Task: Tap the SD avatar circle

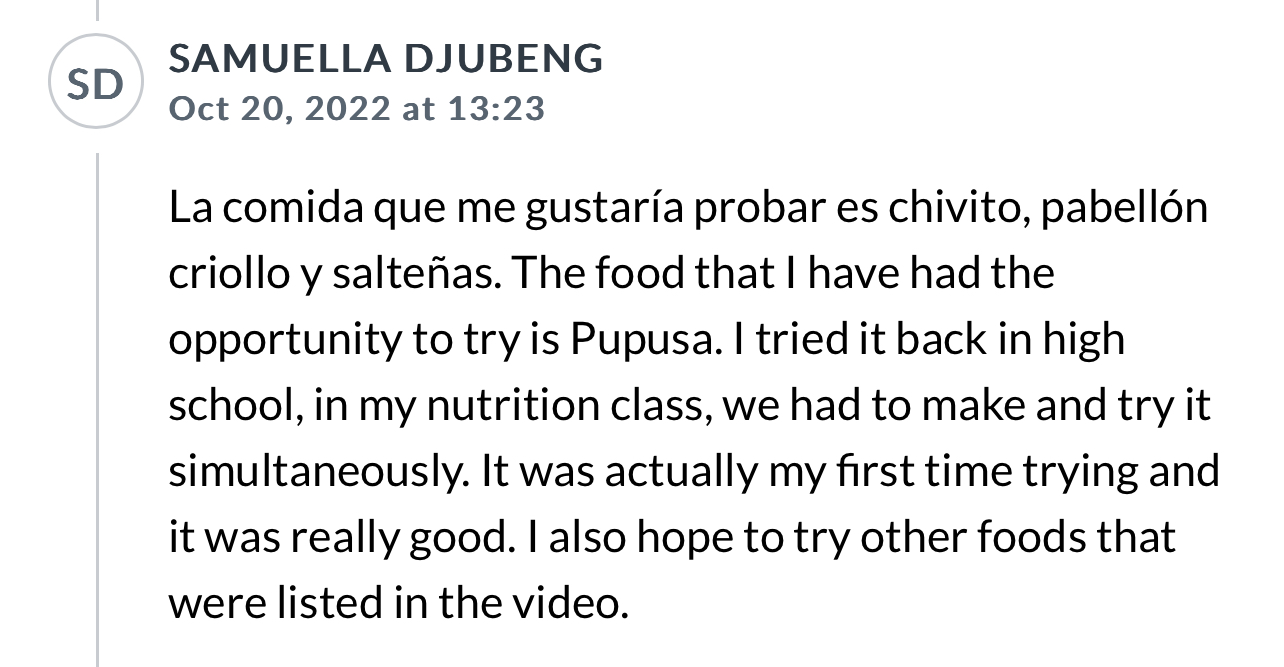Action: 96,83
